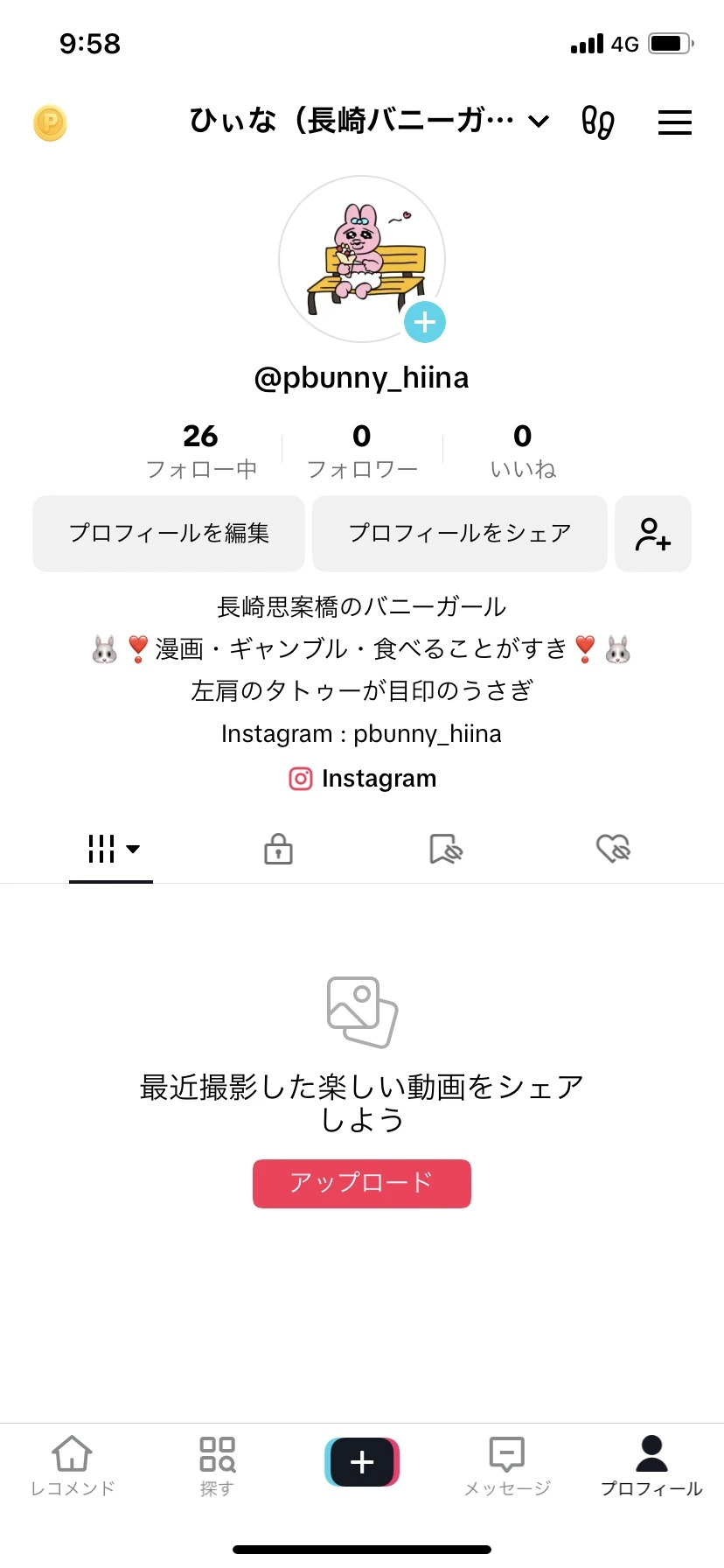Open the gold coin rewards icon

pos(50,122)
